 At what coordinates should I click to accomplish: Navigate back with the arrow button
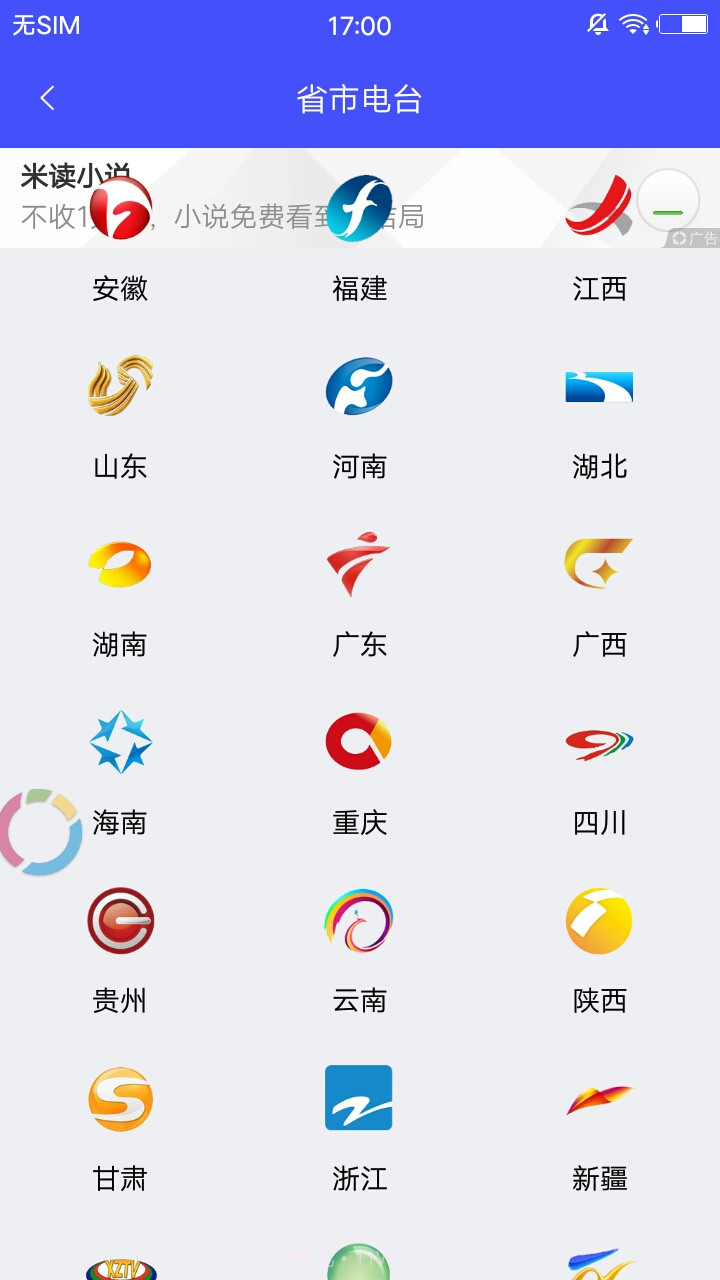pos(45,98)
